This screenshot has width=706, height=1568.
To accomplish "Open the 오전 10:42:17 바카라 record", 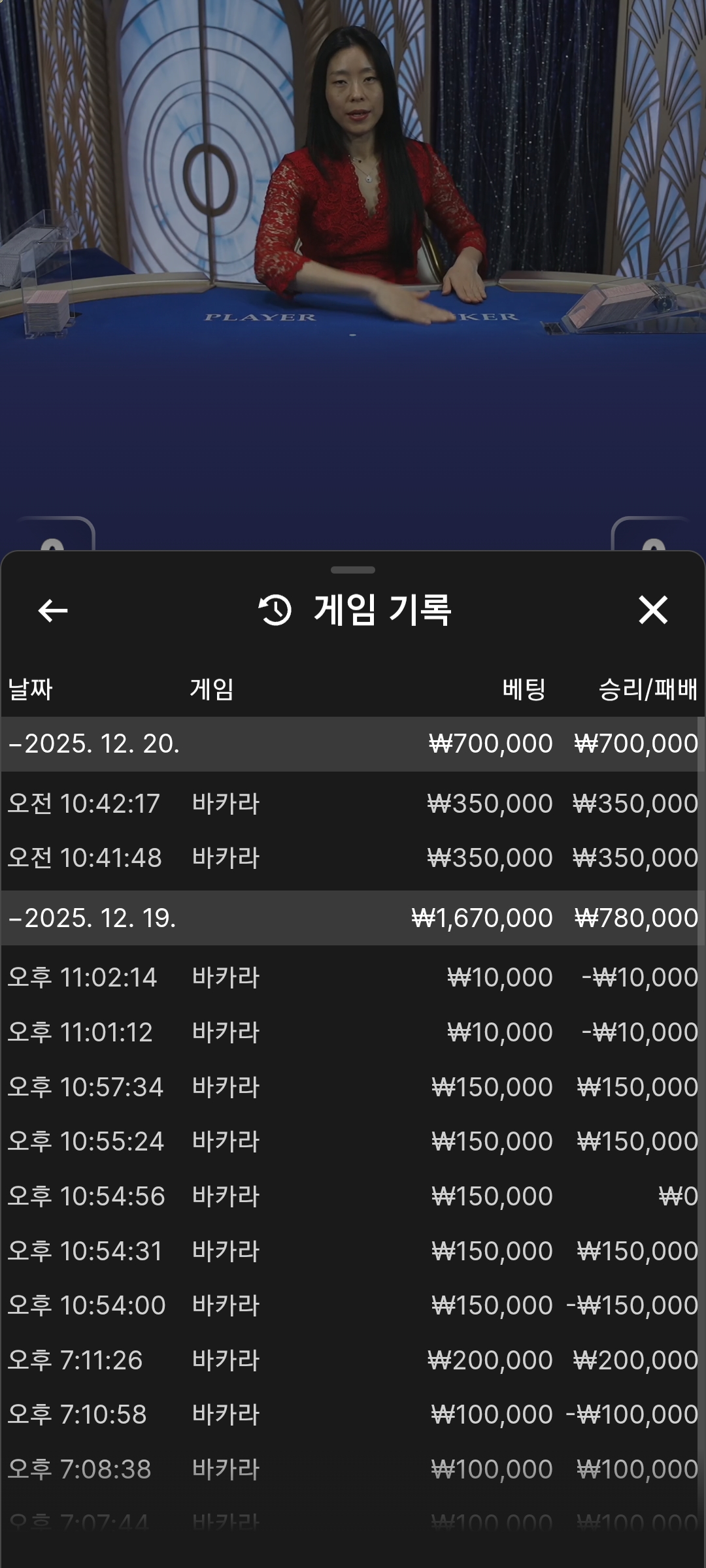I will point(353,804).
